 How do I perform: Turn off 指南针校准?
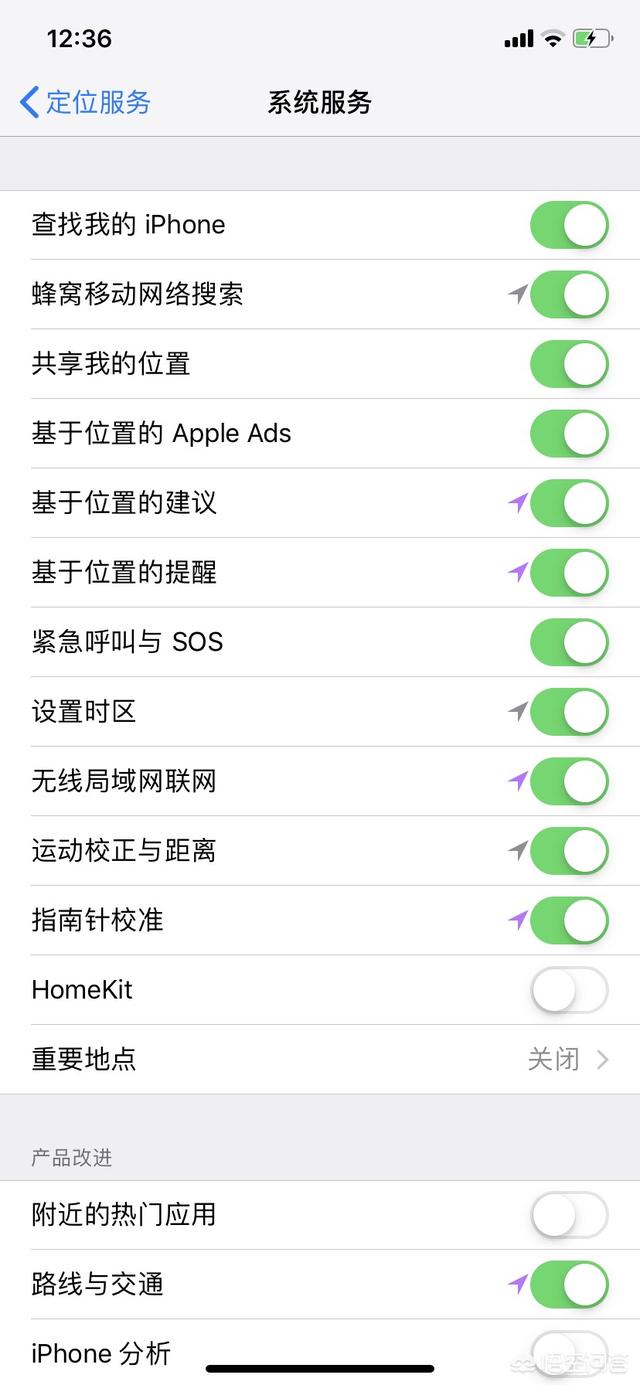click(569, 920)
